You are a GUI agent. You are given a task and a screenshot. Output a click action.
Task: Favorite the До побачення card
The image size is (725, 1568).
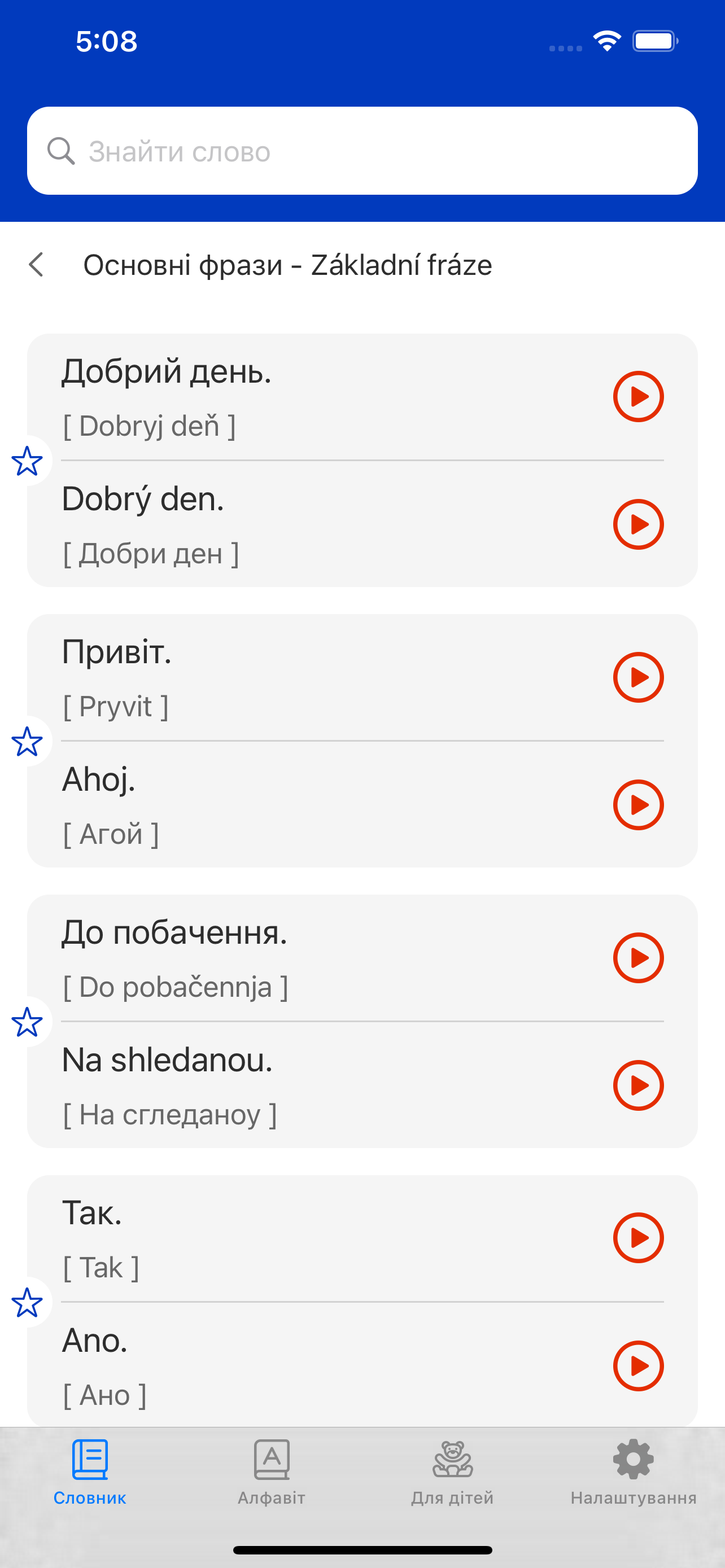point(28,1022)
